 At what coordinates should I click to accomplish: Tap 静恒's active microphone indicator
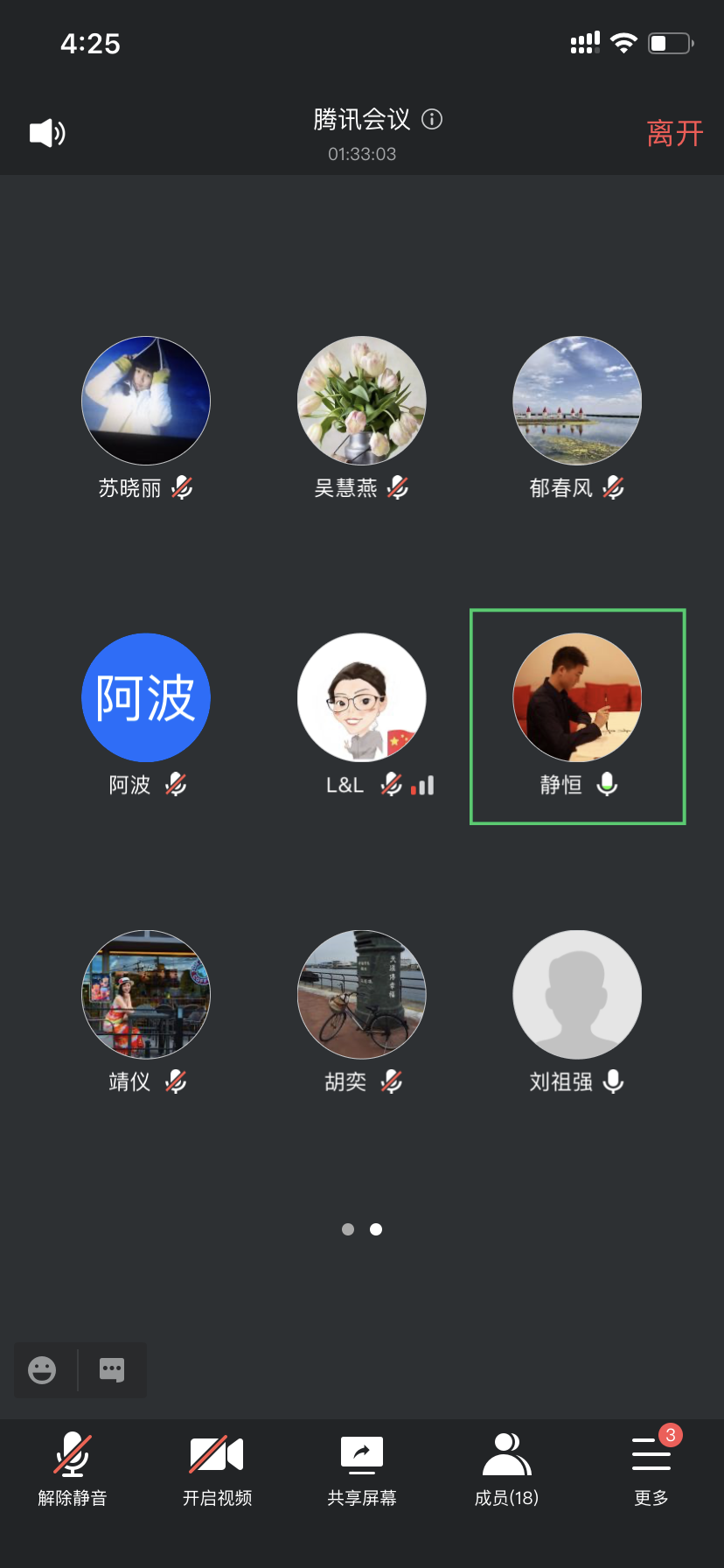[607, 785]
